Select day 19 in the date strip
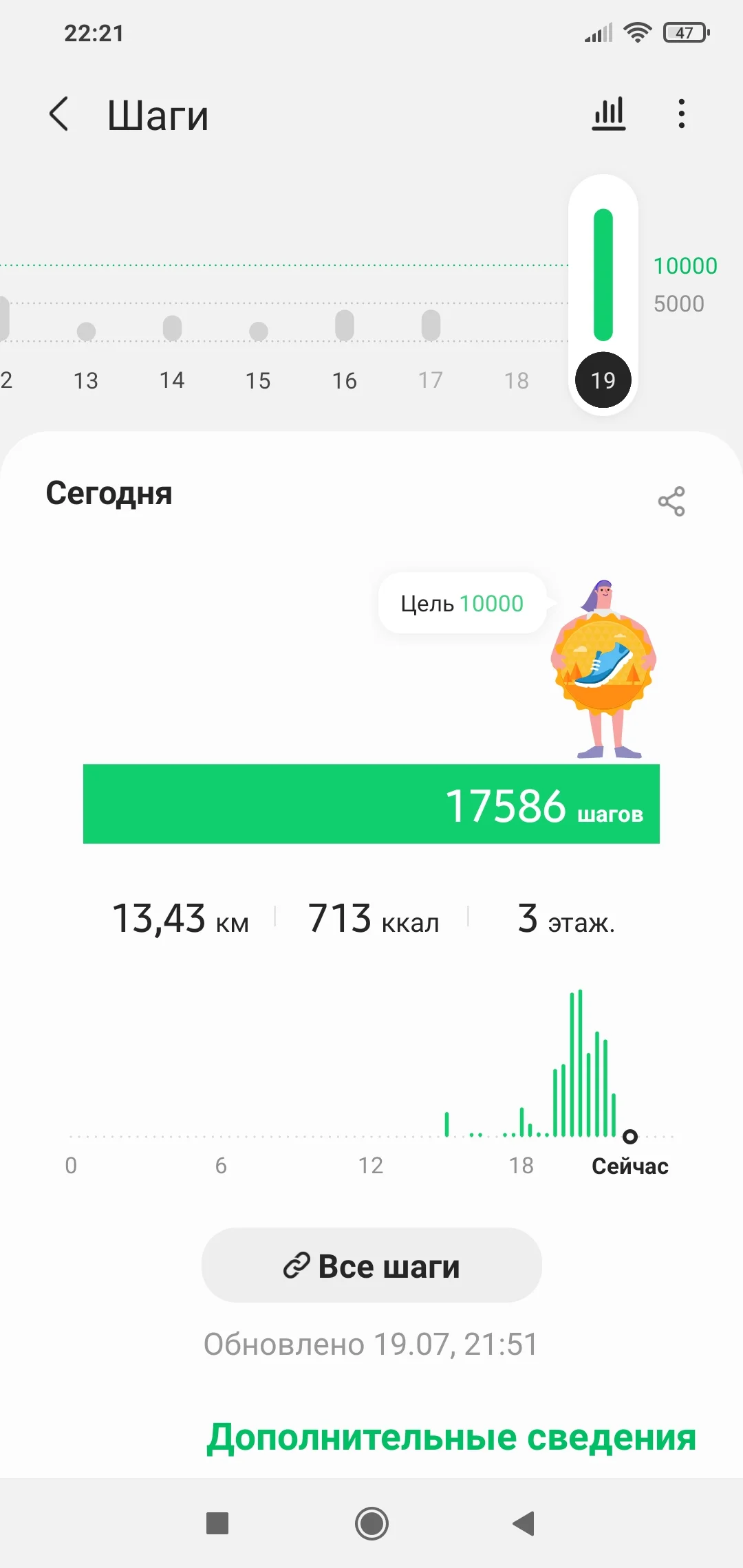Image resolution: width=743 pixels, height=1568 pixels. coord(603,380)
